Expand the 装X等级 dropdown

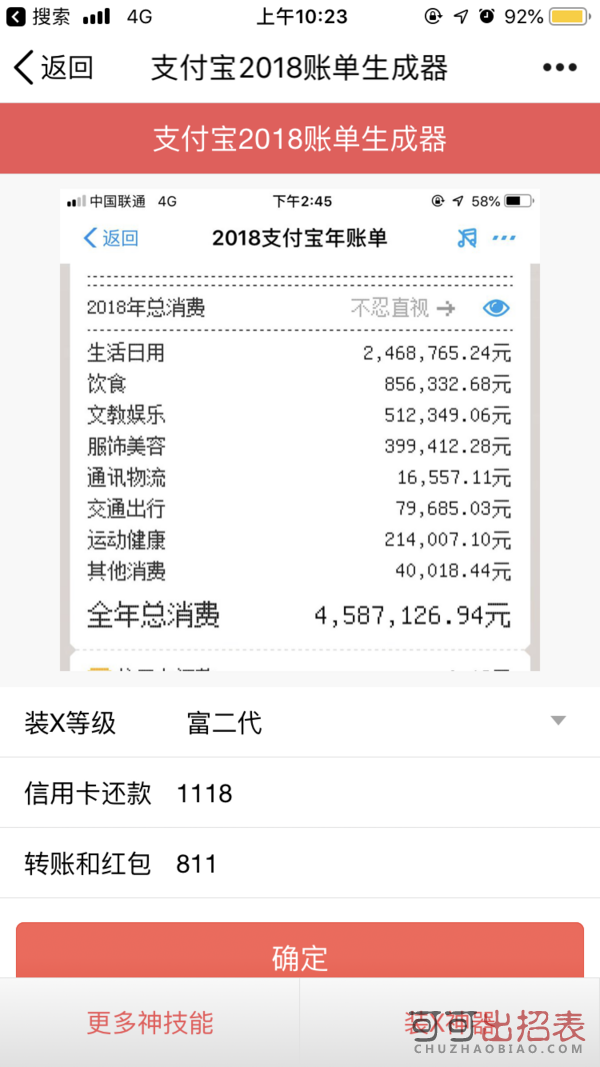coord(299,722)
